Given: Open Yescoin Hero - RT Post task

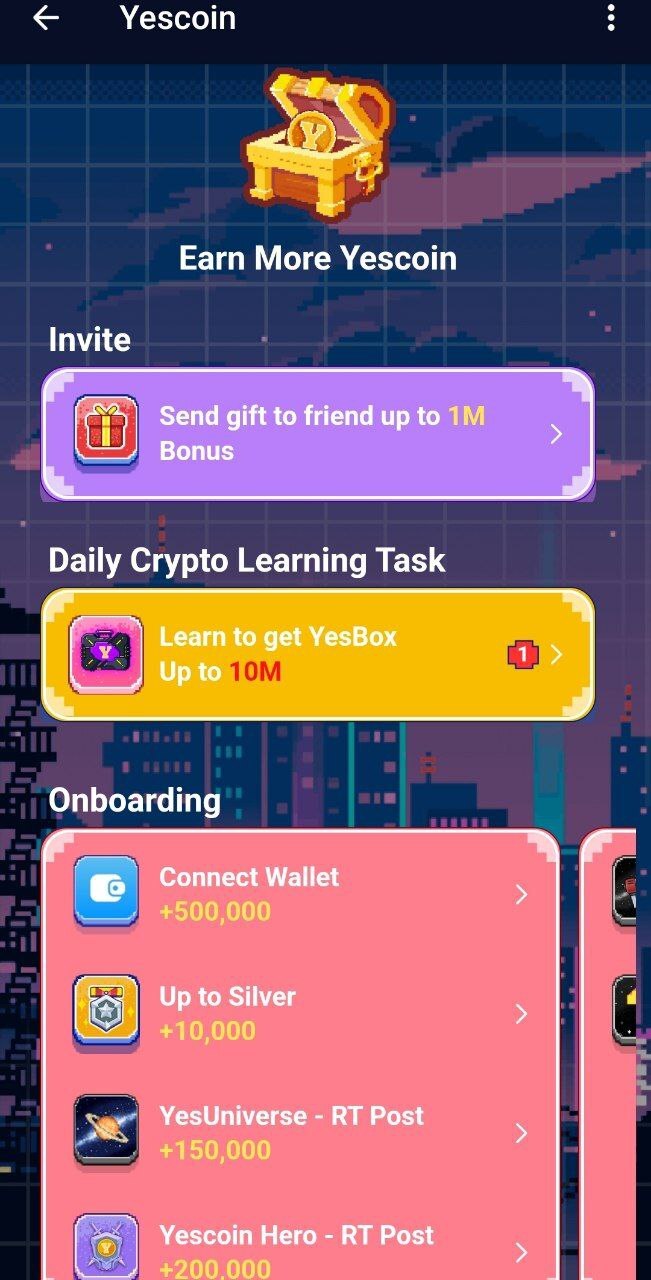Looking at the screenshot, I should [x=300, y=1250].
